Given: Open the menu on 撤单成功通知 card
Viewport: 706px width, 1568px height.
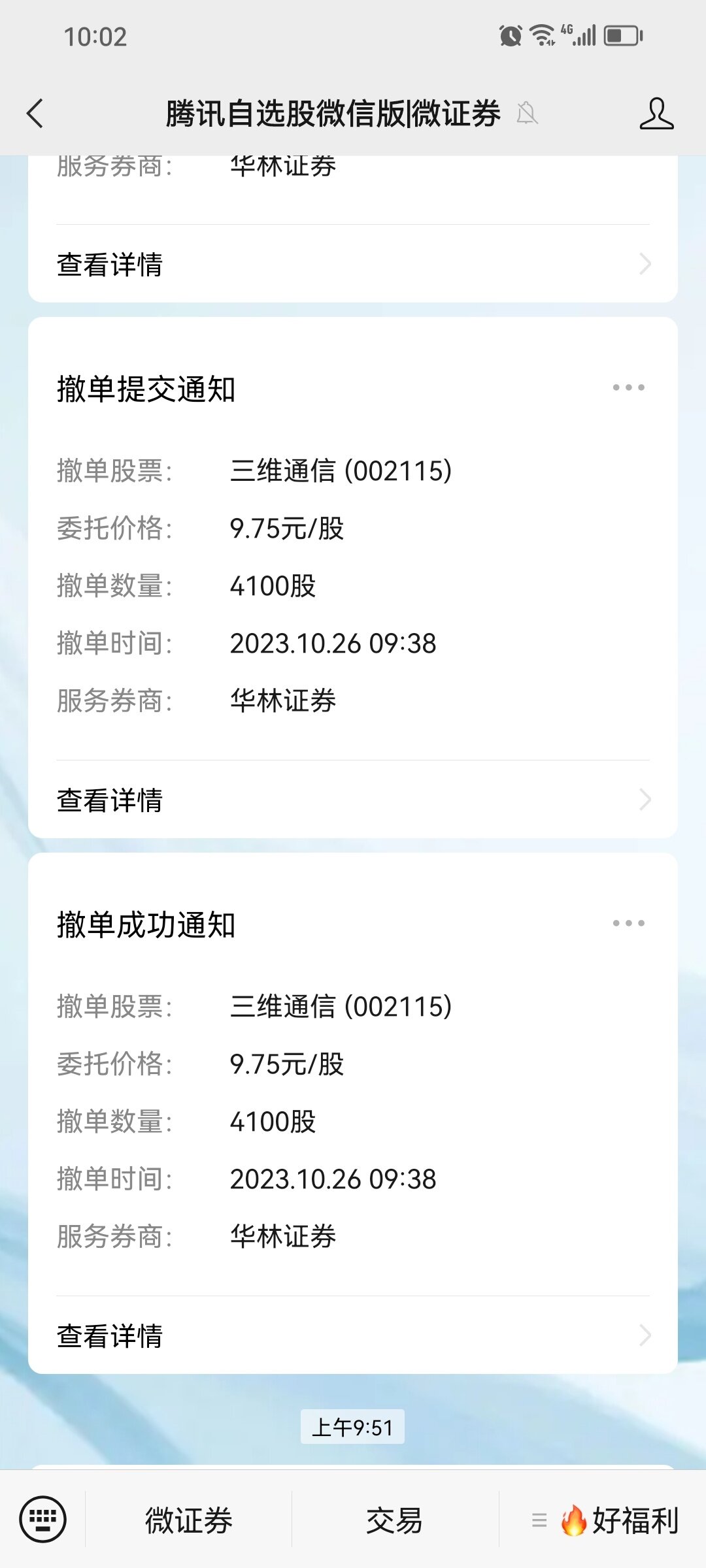Looking at the screenshot, I should click(628, 923).
